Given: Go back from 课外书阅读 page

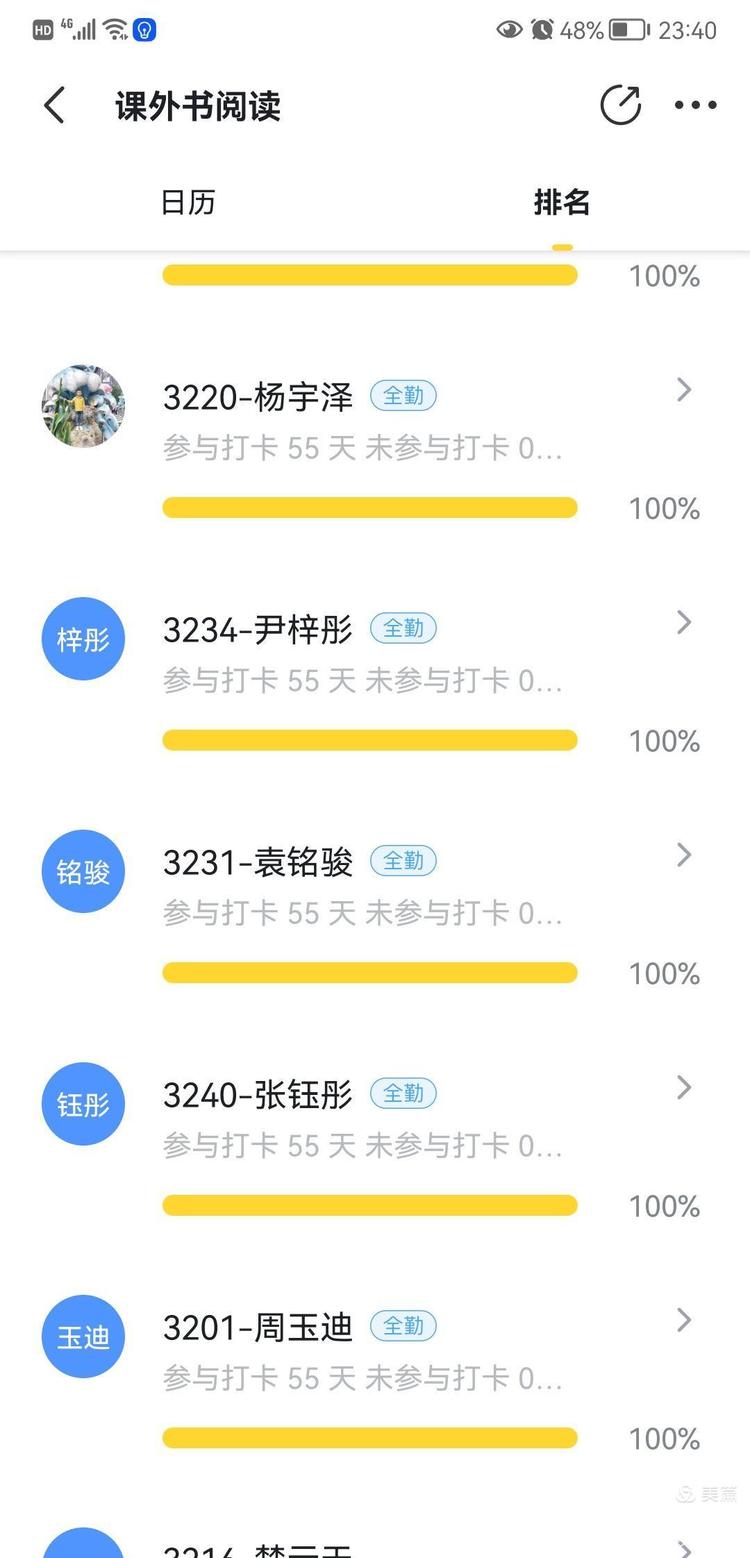Looking at the screenshot, I should click(55, 105).
